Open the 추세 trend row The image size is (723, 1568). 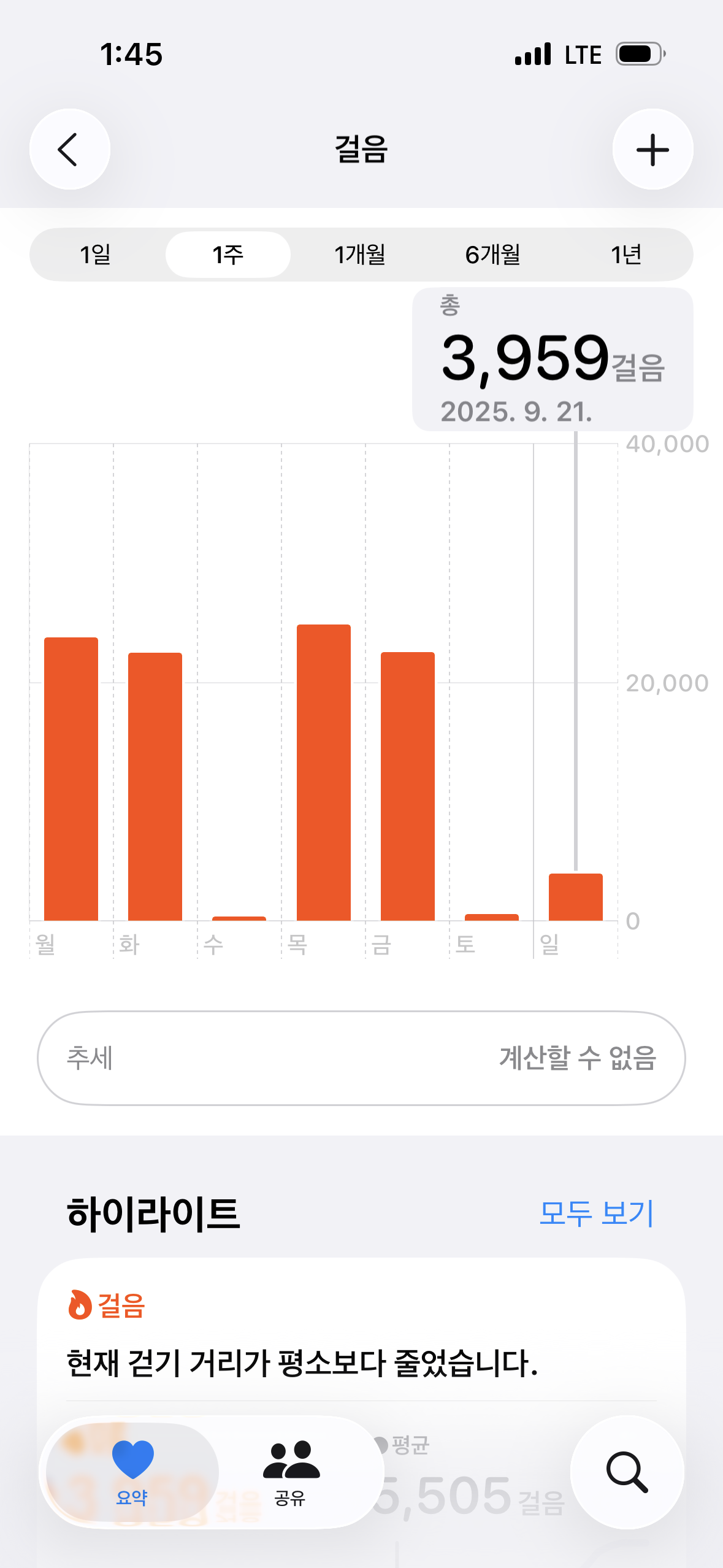[361, 1058]
